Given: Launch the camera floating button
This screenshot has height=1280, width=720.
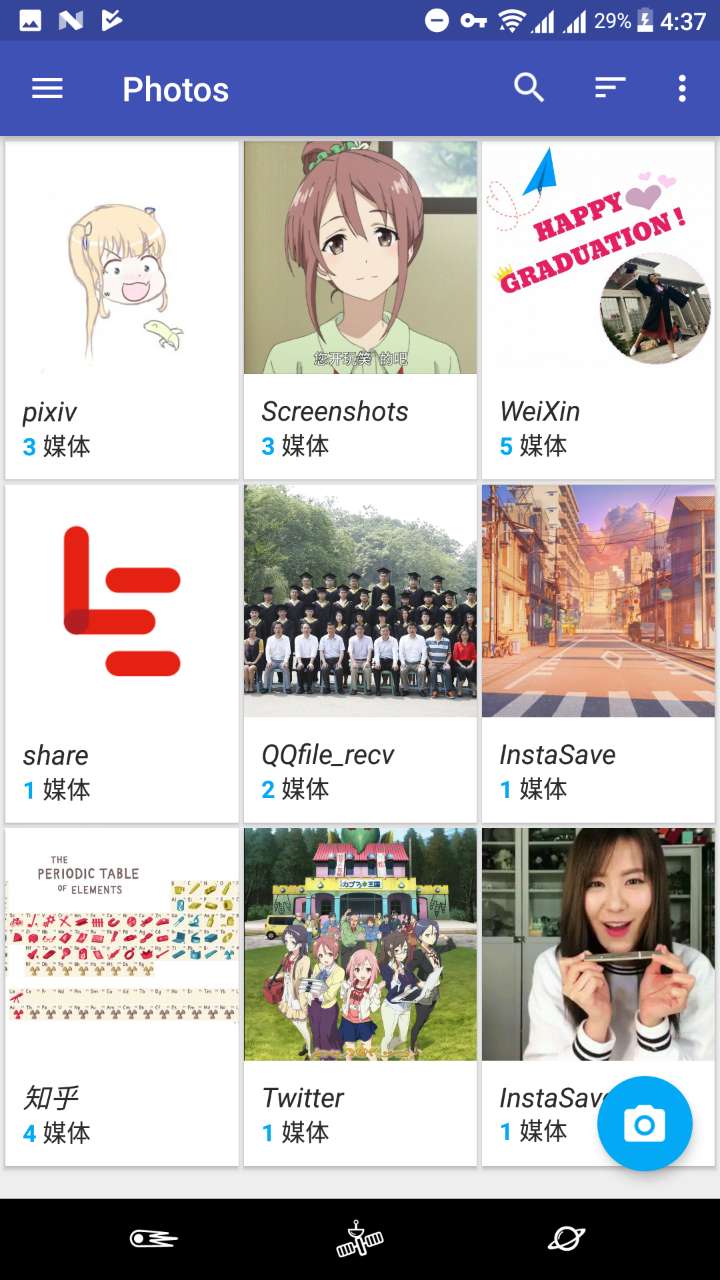Looking at the screenshot, I should click(644, 1124).
